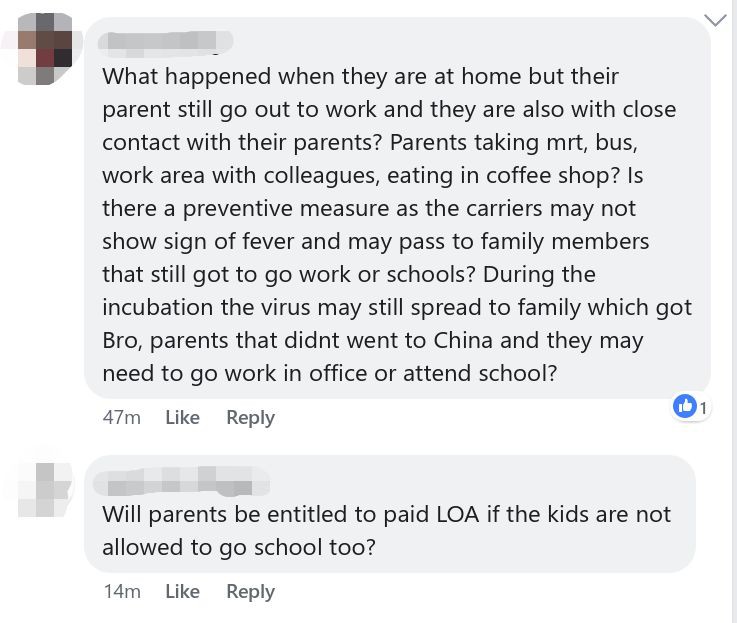
Task: Like the comment about parents going to work
Action: [182, 418]
